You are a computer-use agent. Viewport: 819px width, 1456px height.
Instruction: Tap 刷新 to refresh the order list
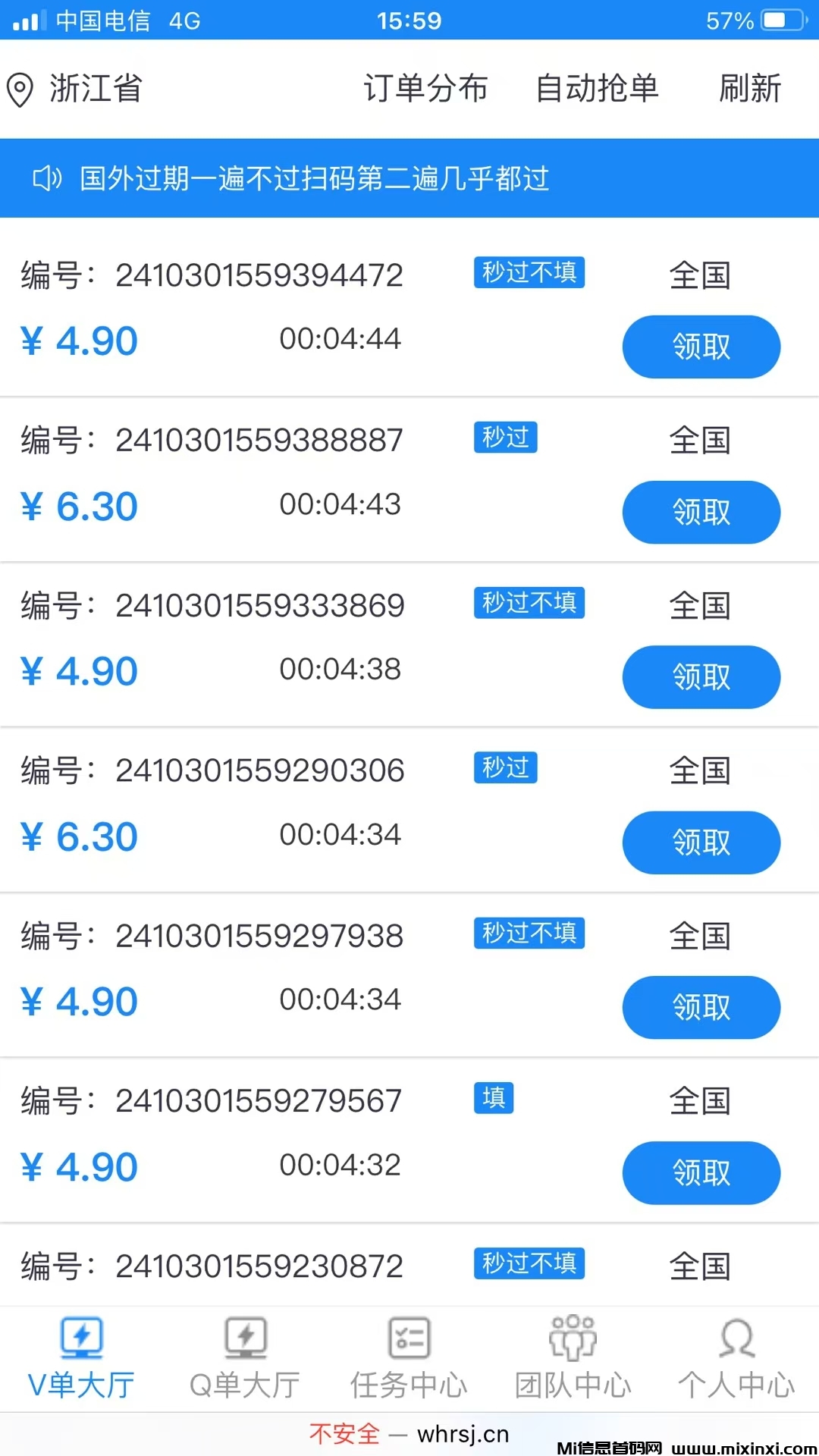[751, 89]
